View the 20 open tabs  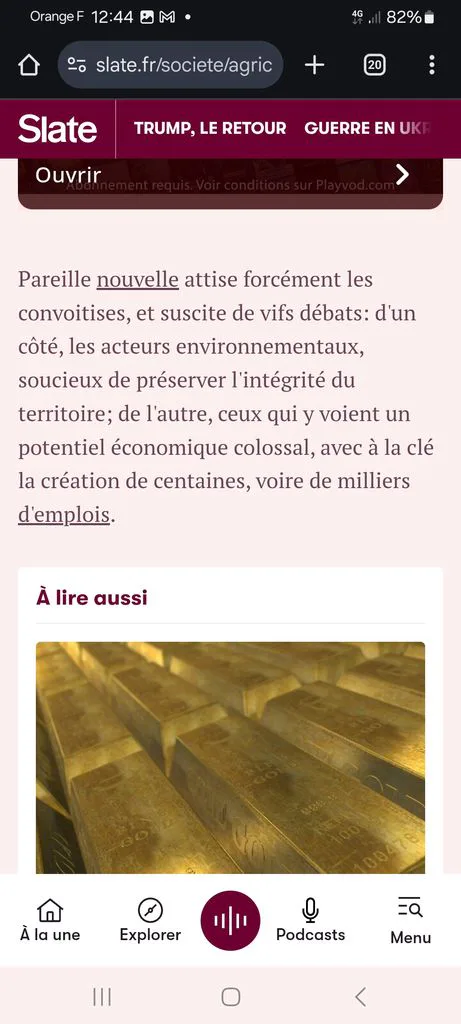click(x=374, y=65)
